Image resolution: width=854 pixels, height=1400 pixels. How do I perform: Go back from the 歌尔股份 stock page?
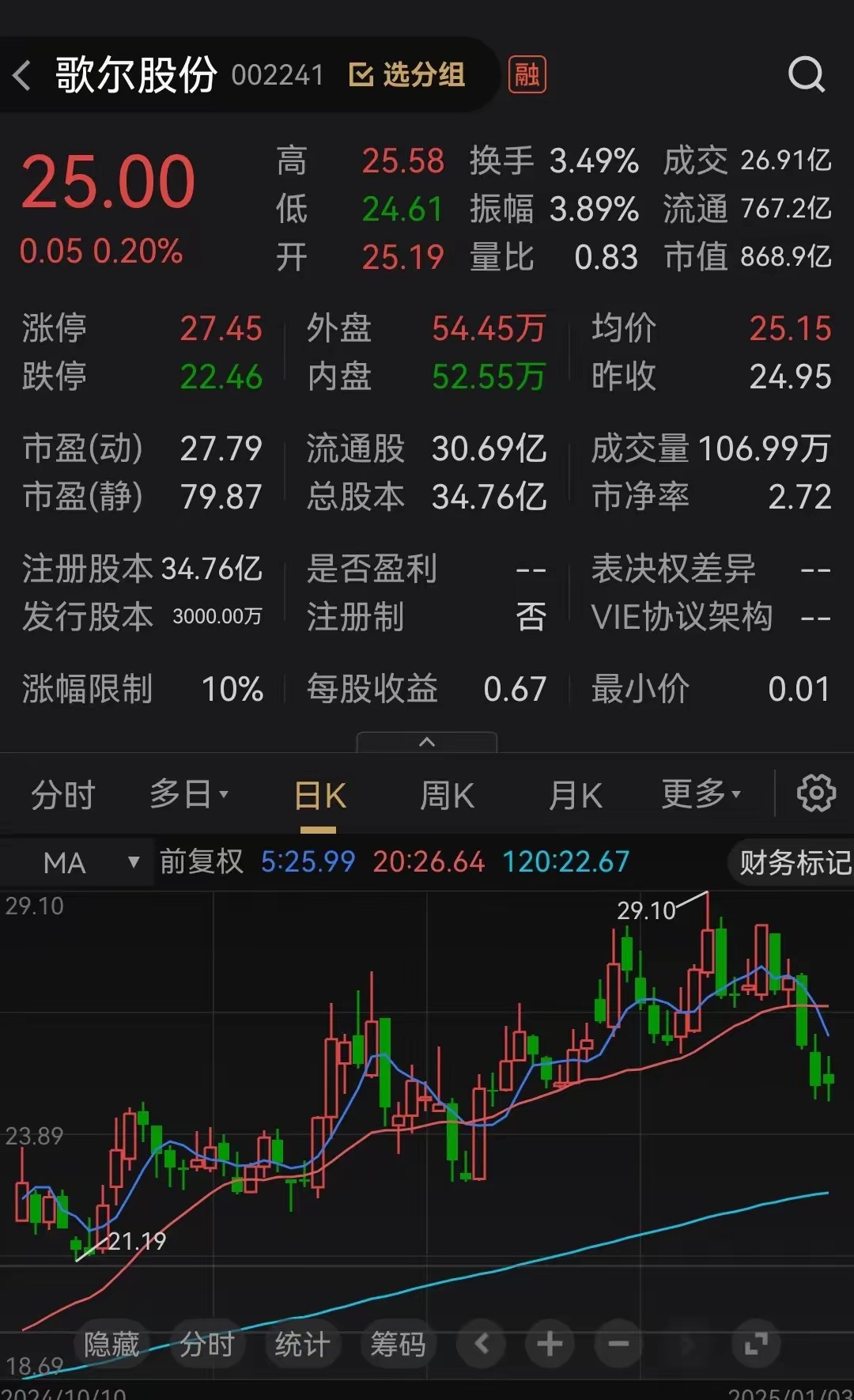coord(22,76)
